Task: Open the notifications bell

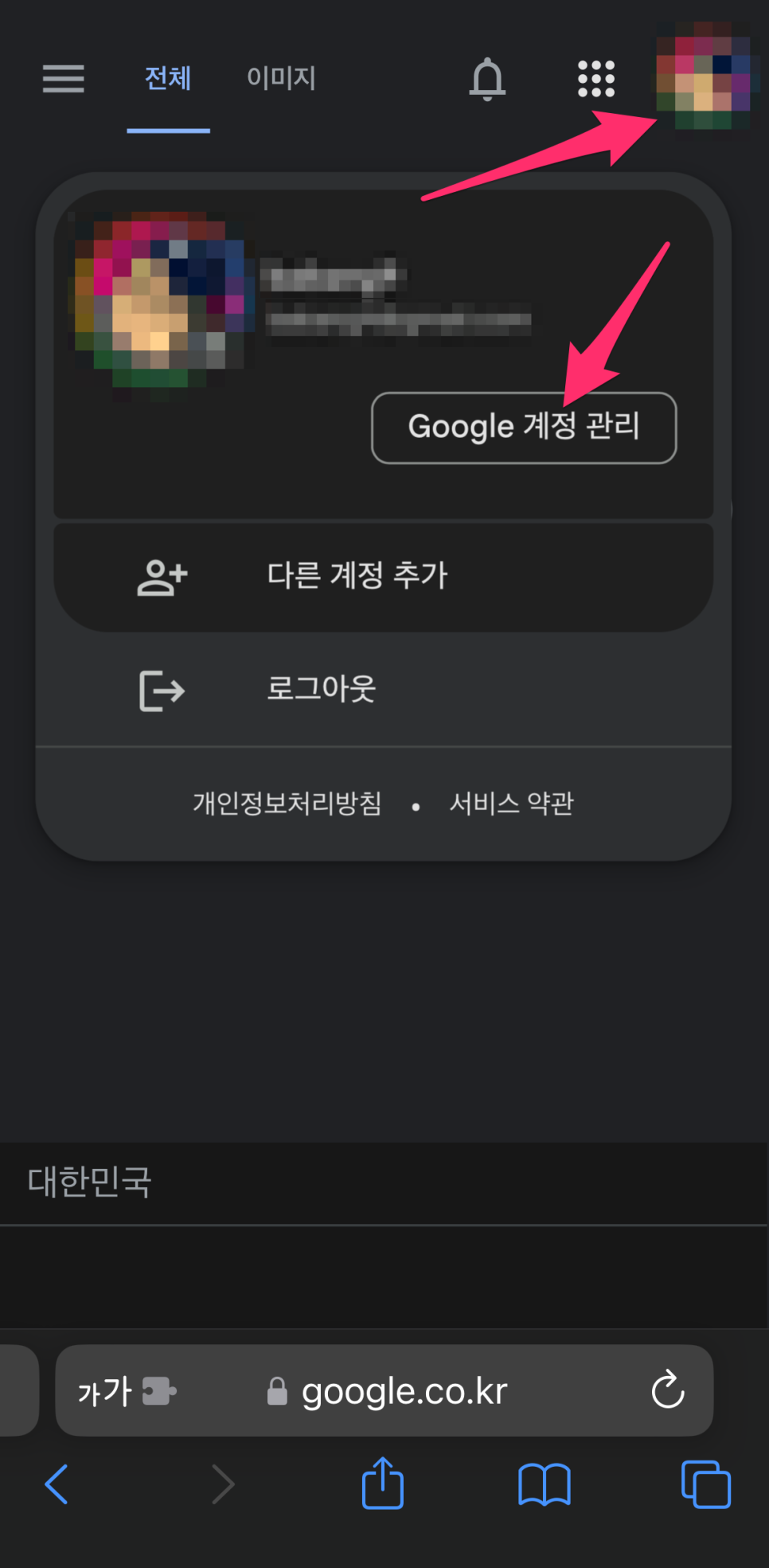Action: click(487, 79)
